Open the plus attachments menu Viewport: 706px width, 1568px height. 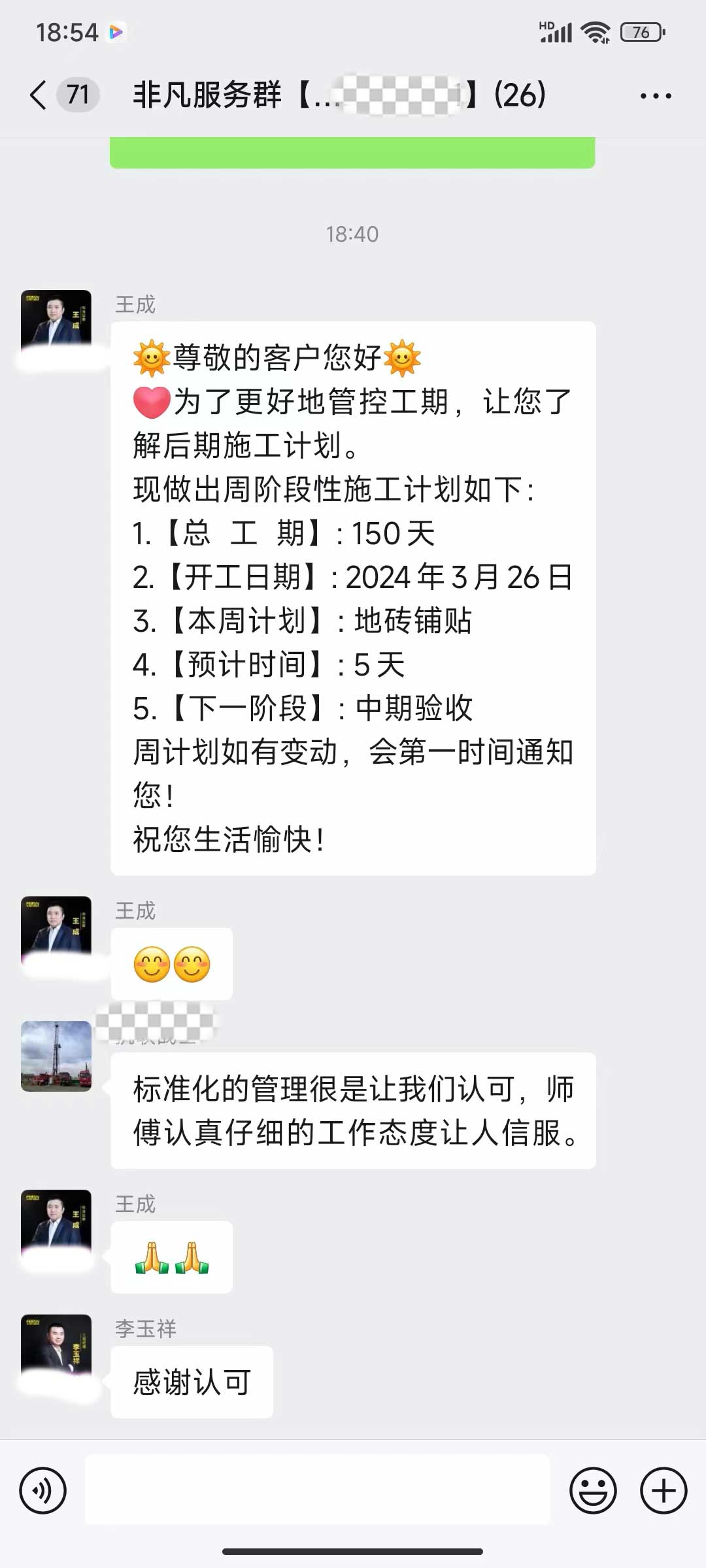[x=663, y=1491]
